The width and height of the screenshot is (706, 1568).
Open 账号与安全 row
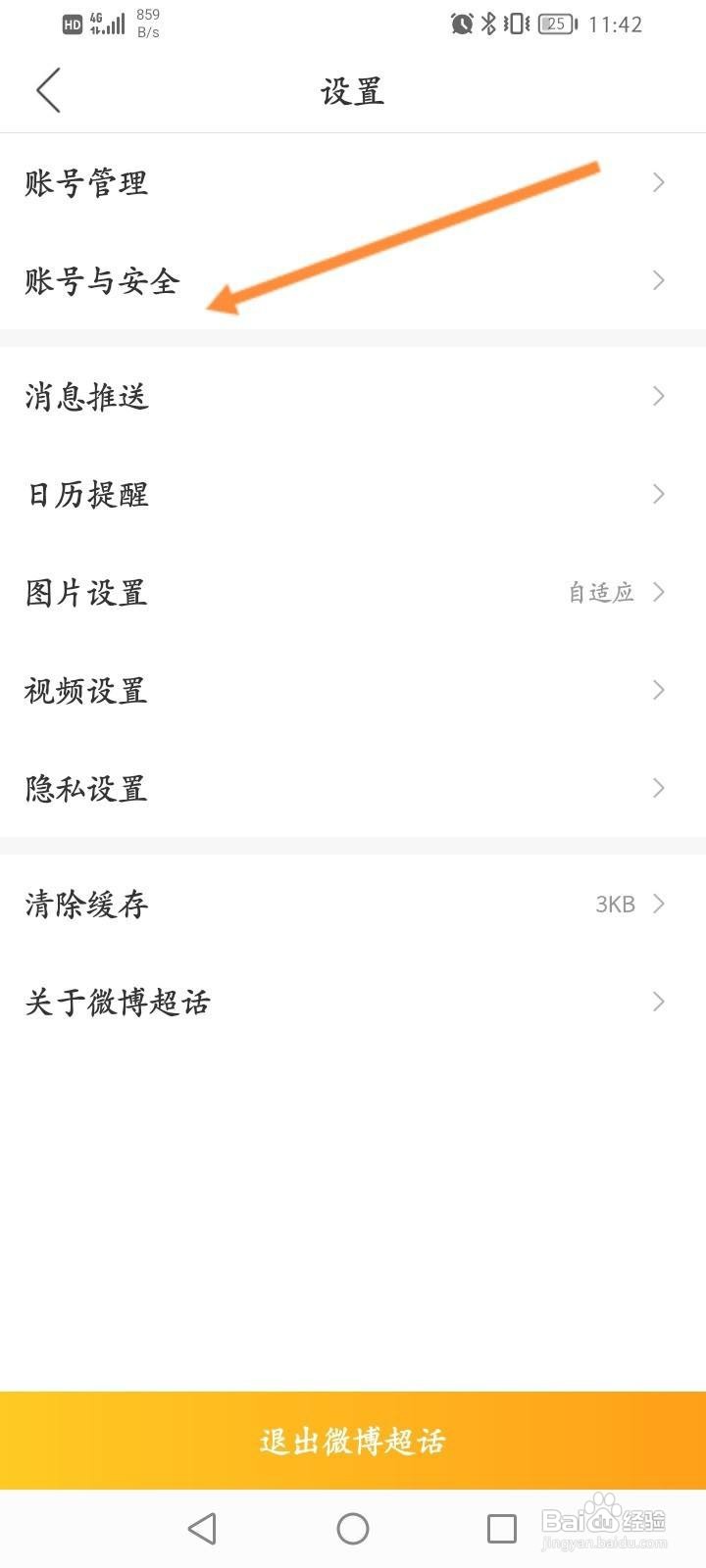[353, 280]
